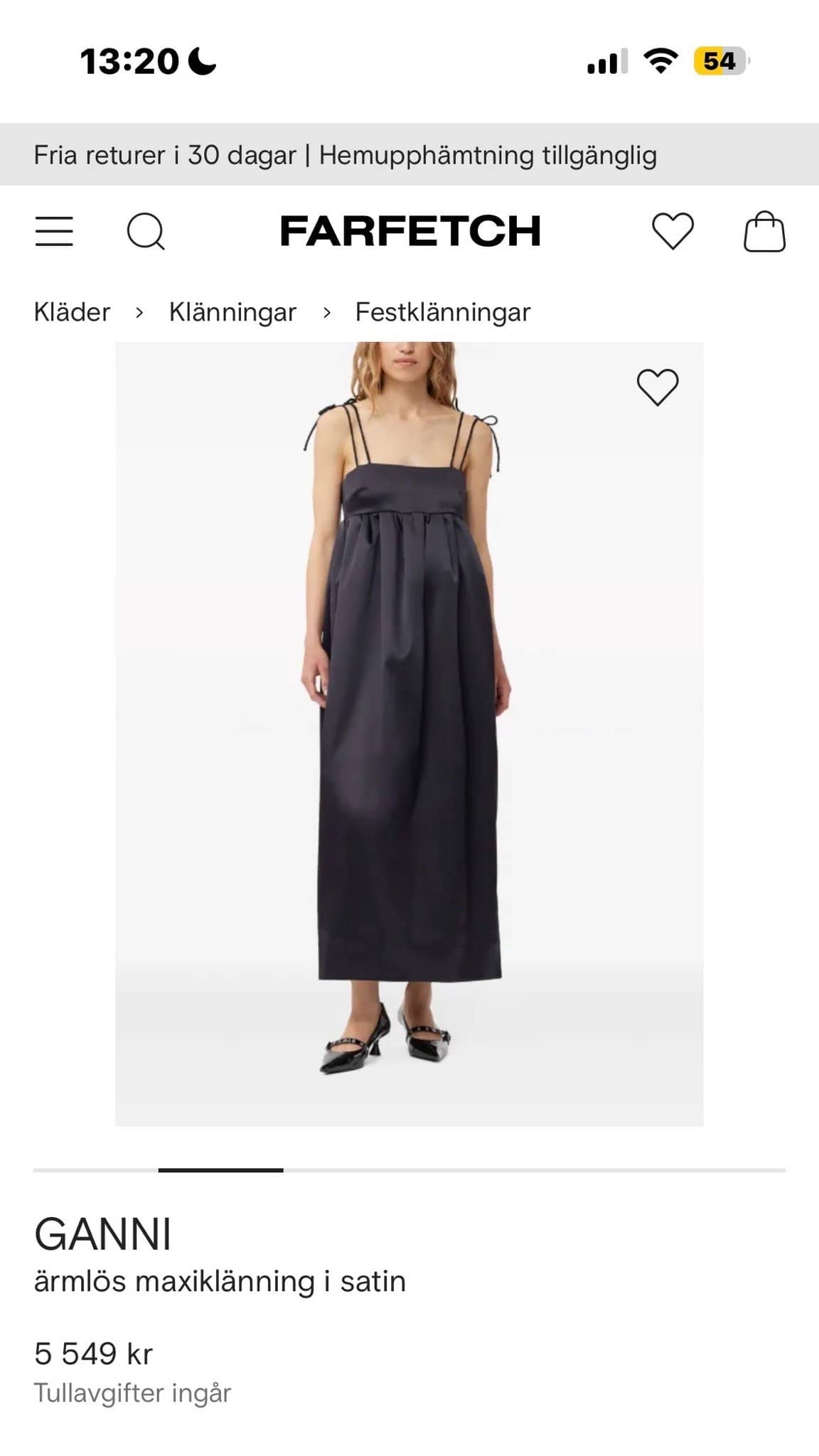This screenshot has height=1456, width=819.
Task: Tap the Wi-Fi icon in status bar
Action: tap(660, 62)
